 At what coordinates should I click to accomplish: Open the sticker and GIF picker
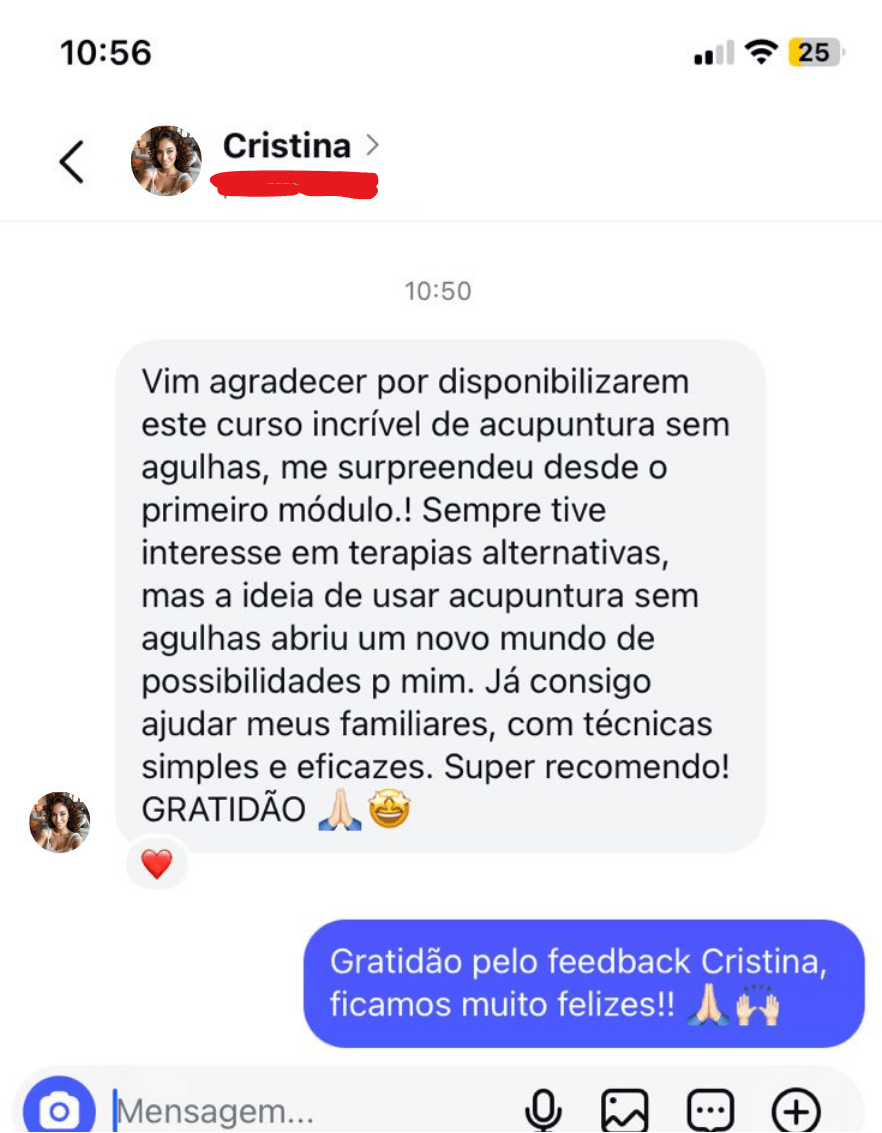point(710,1109)
